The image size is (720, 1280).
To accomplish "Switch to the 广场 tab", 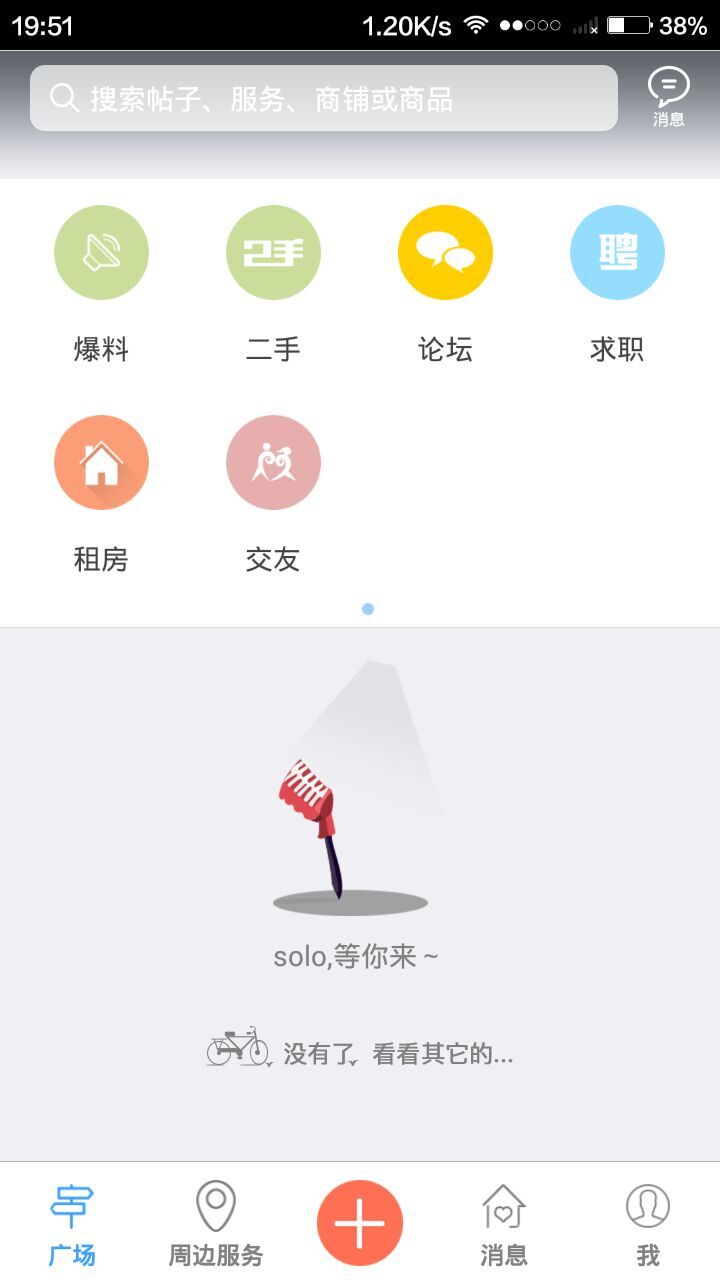I will pos(72,1223).
